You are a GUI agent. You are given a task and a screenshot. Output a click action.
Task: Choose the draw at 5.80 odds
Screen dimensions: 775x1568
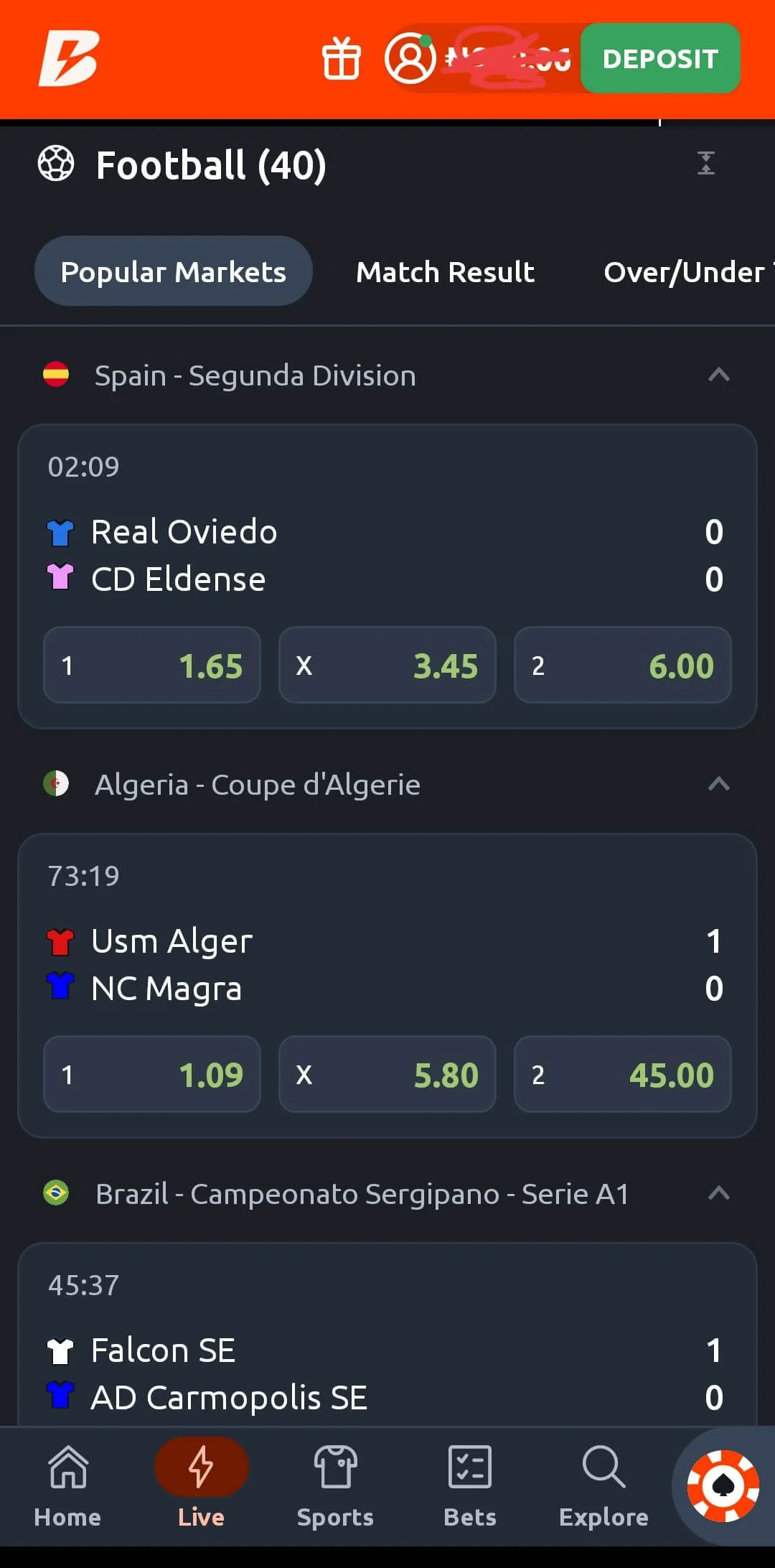387,1074
